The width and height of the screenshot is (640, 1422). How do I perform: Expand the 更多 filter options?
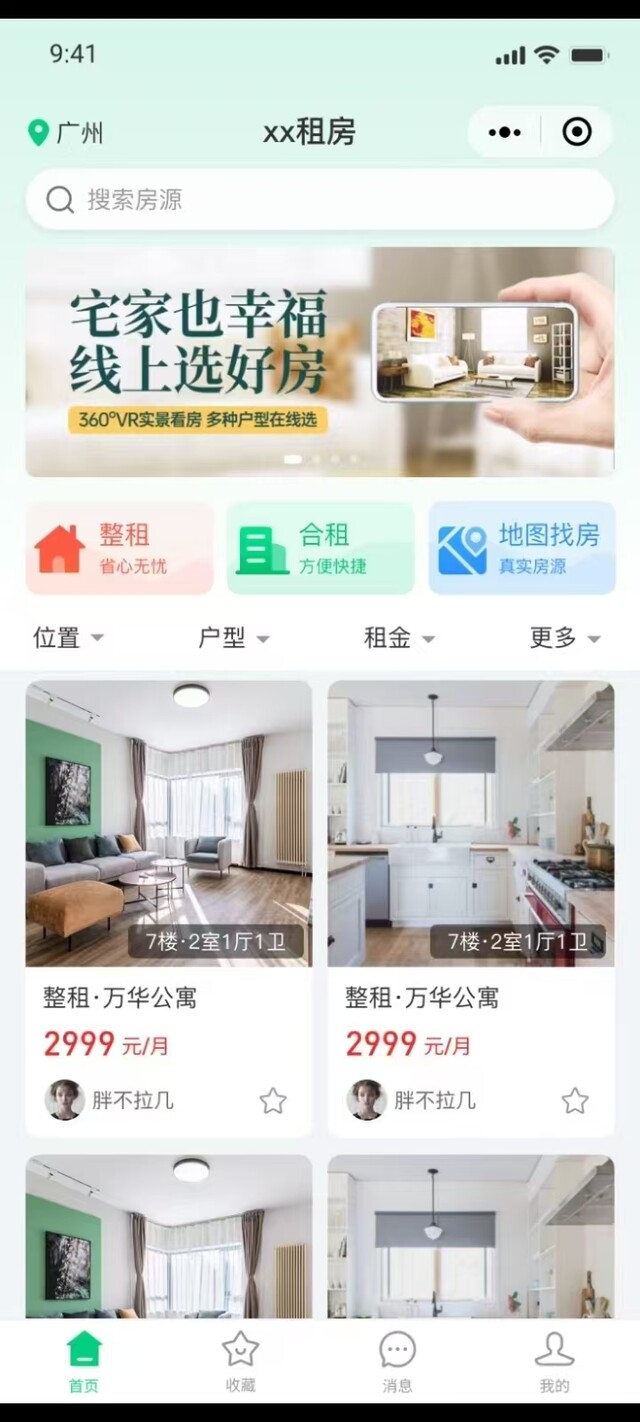tap(565, 638)
